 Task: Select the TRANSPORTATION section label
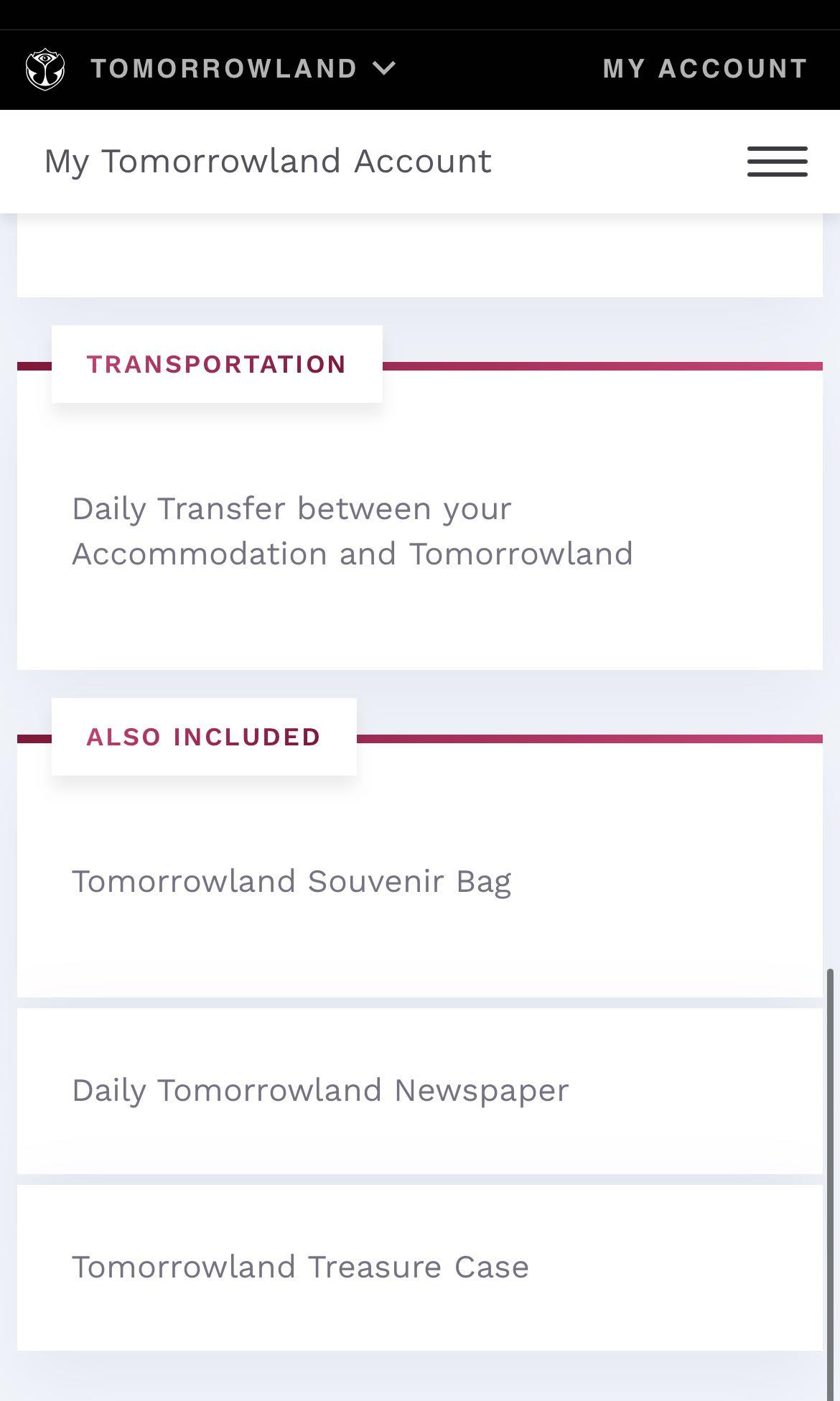(216, 364)
